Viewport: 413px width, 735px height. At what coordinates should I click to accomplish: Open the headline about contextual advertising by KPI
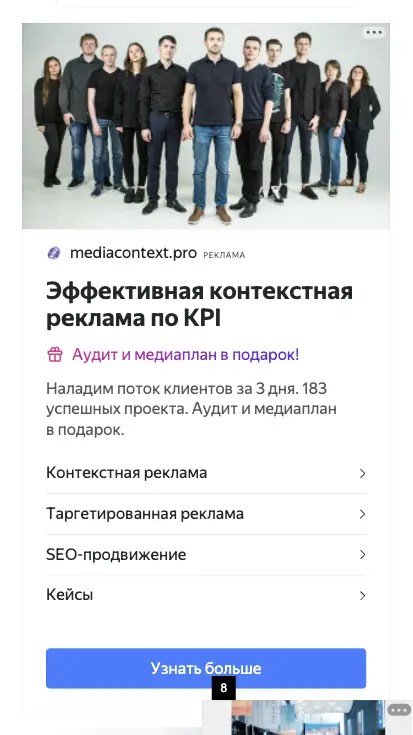tap(199, 305)
